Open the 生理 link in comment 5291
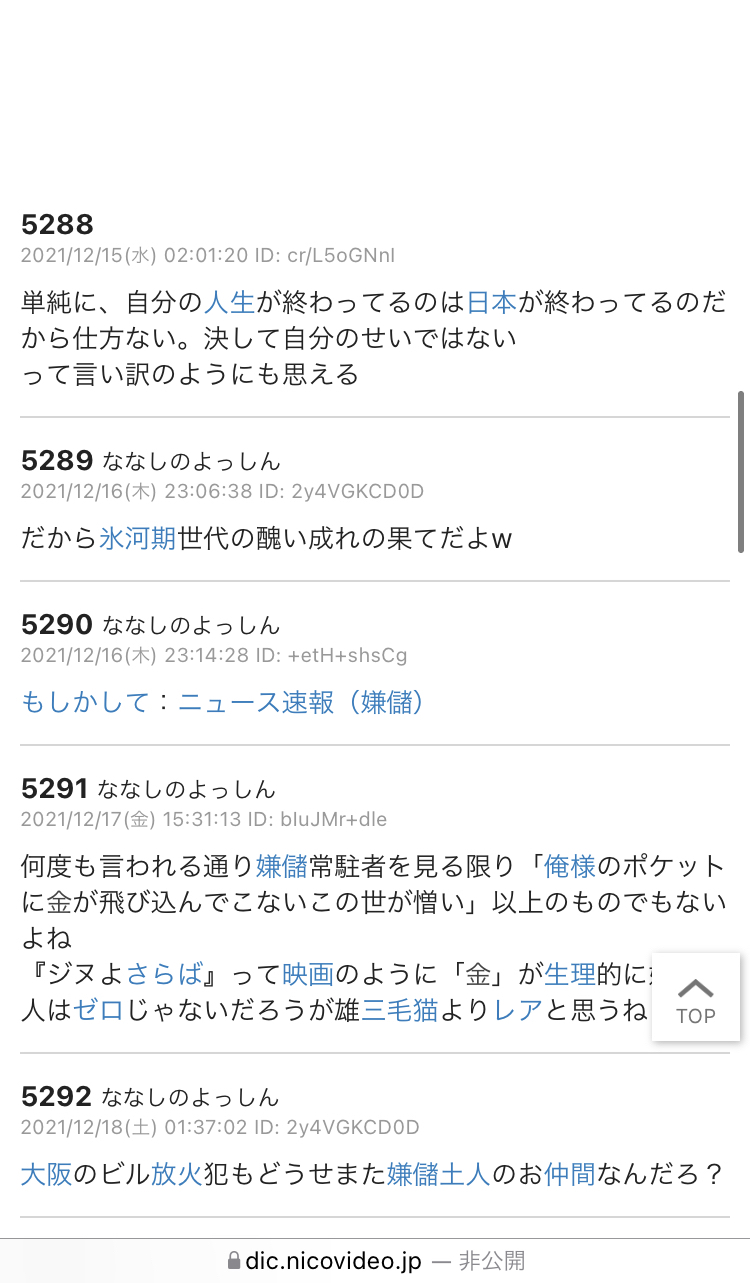This screenshot has height=1283, width=750. tap(570, 973)
